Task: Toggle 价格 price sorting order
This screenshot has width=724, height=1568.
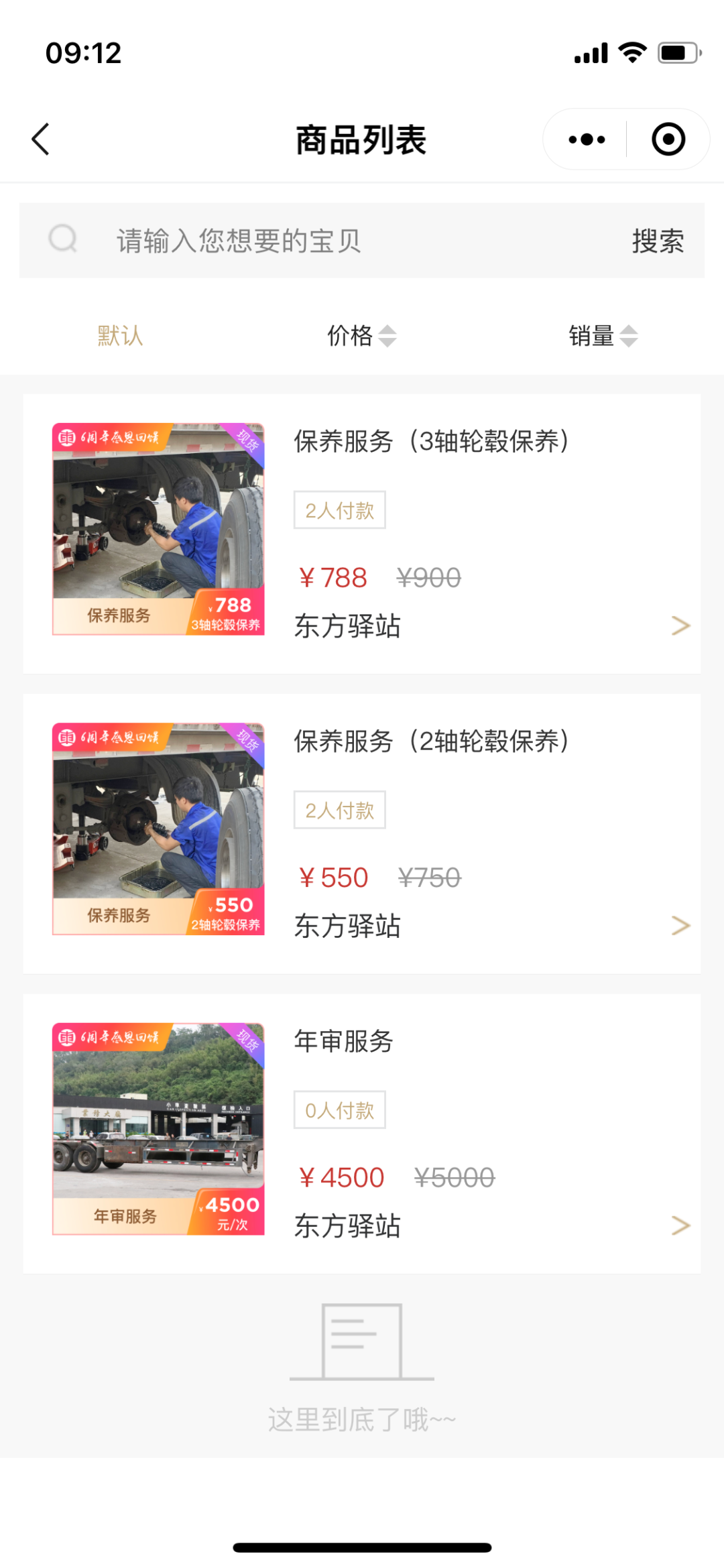Action: 387,337
